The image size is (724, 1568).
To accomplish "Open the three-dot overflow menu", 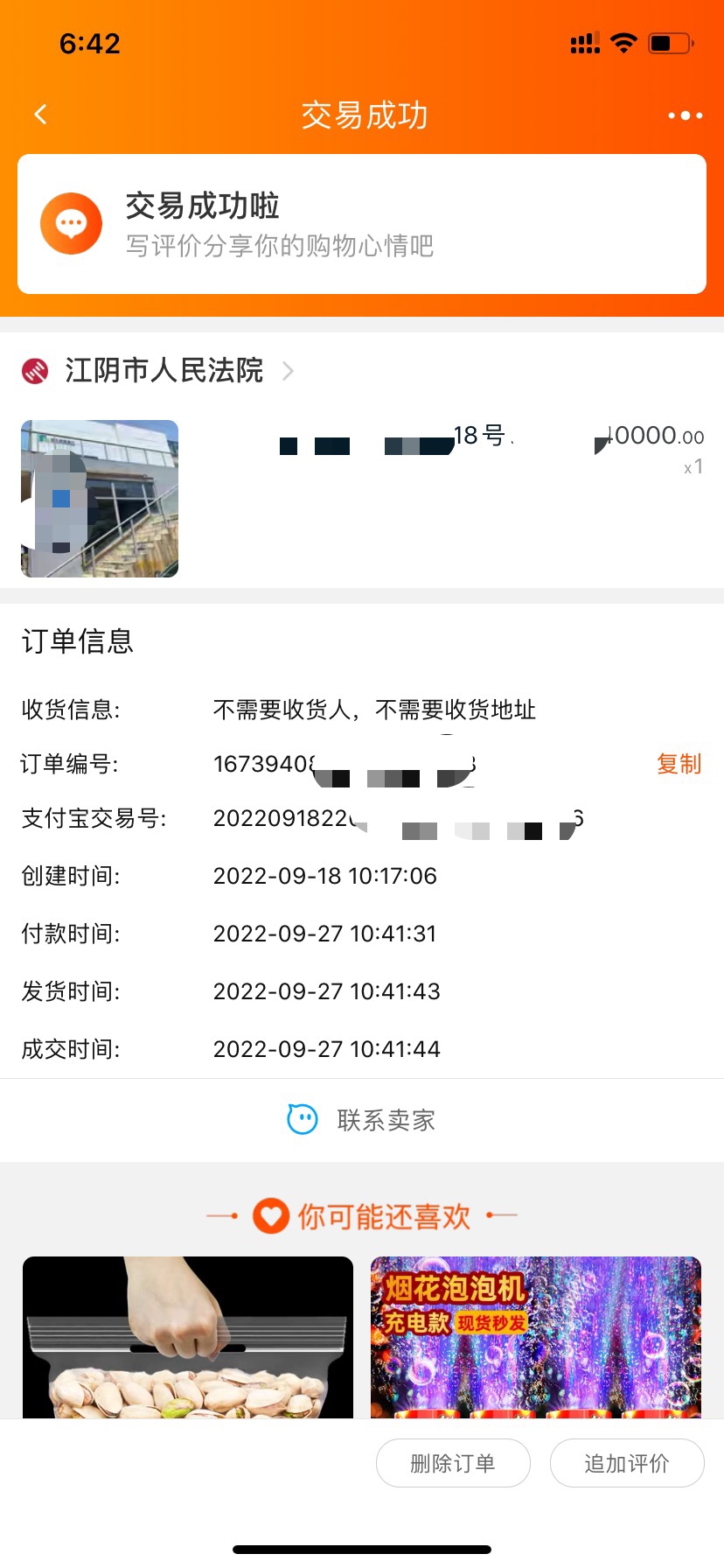I will pos(685,115).
